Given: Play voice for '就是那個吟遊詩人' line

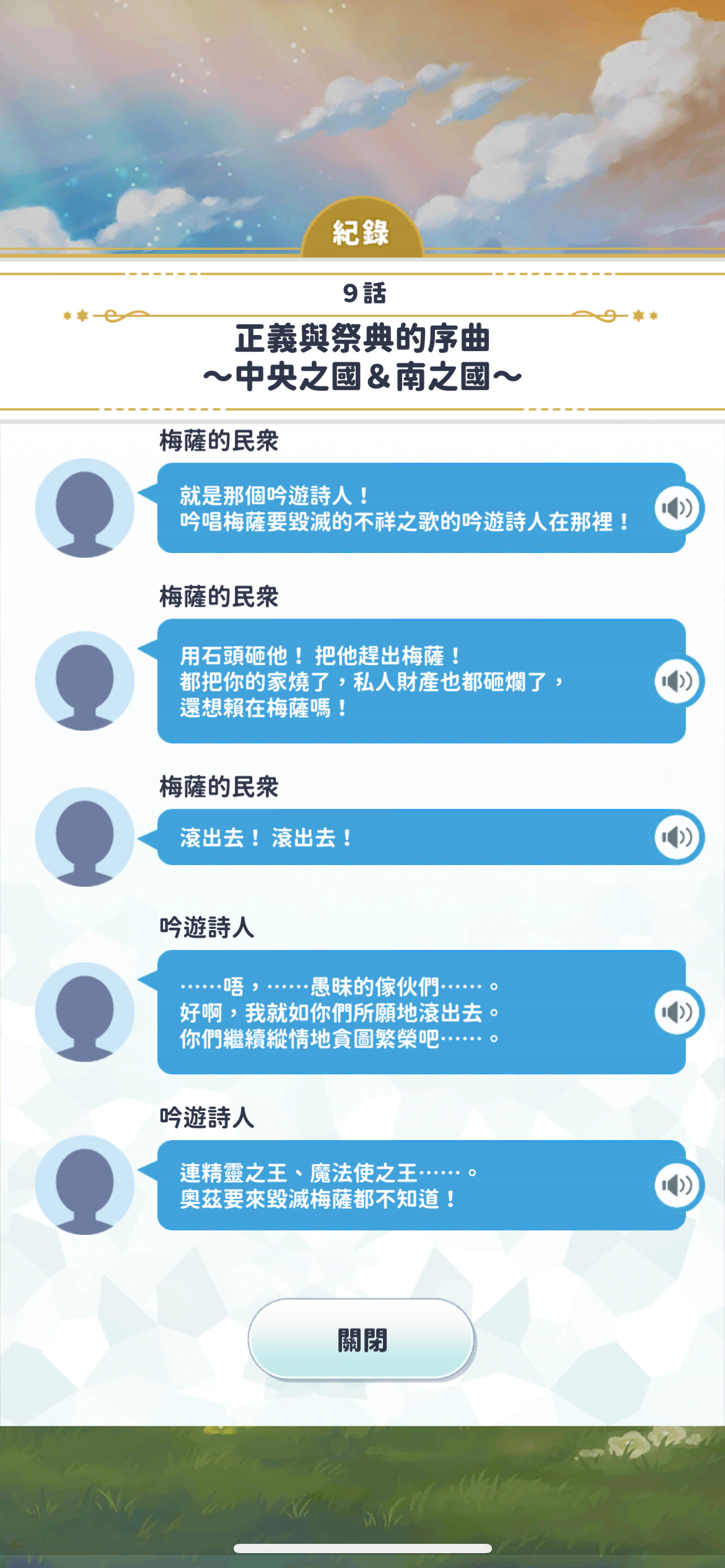Looking at the screenshot, I should [677, 508].
